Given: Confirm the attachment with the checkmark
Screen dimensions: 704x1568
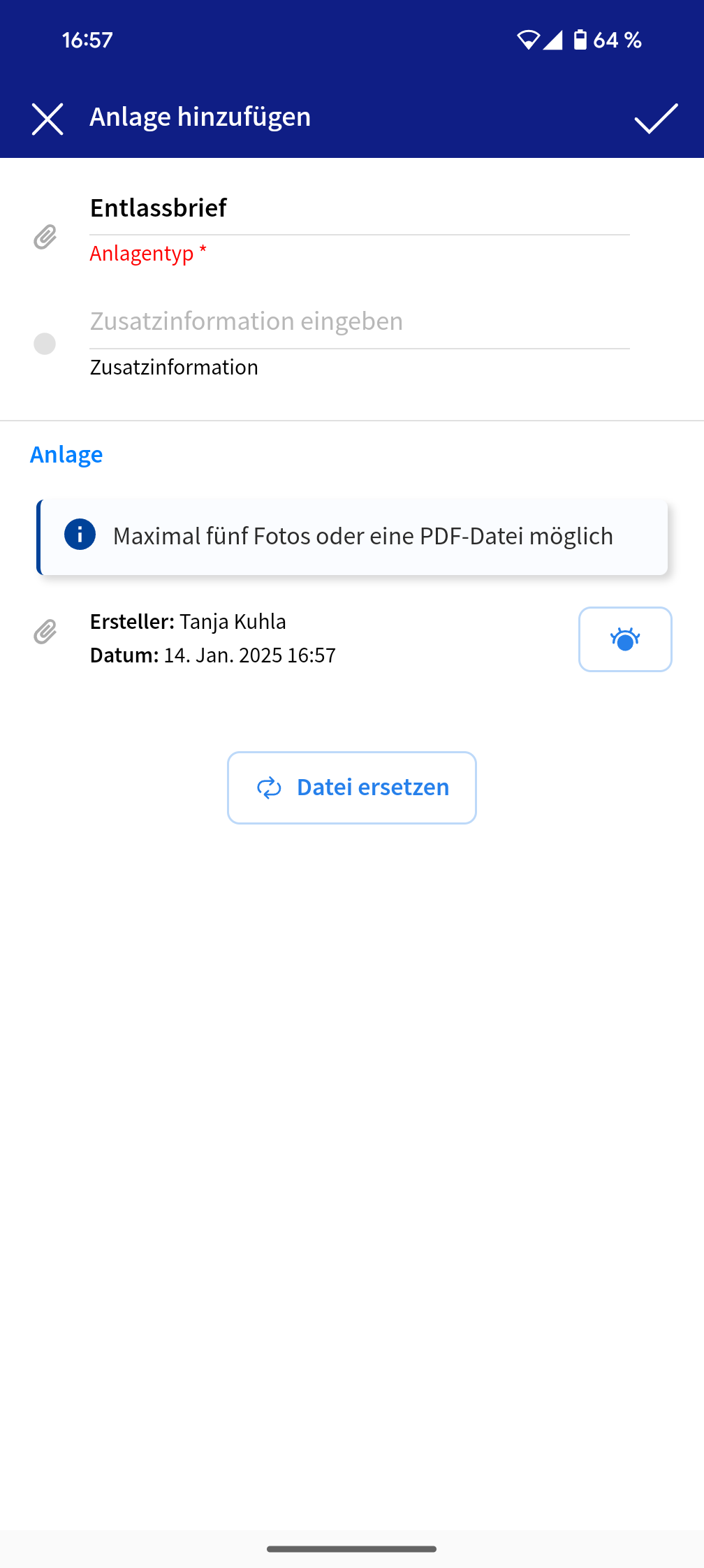Looking at the screenshot, I should coord(656,118).
